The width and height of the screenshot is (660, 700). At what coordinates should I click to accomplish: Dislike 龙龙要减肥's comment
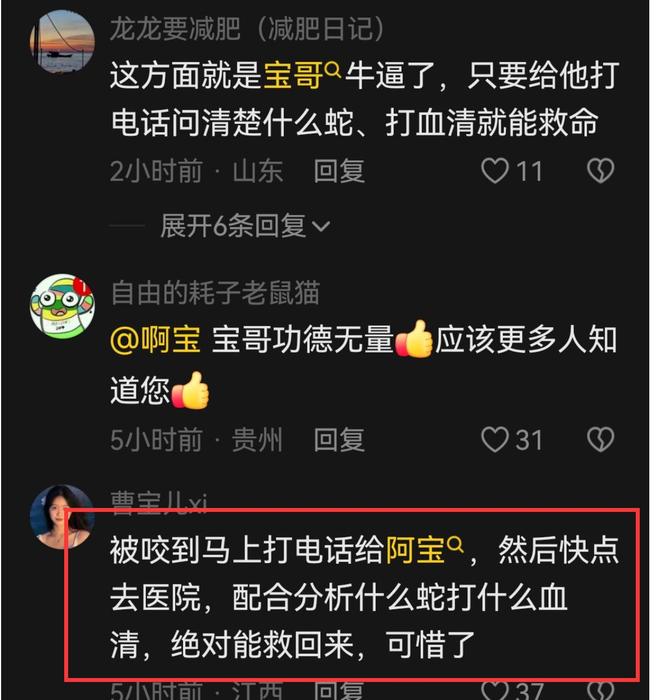coord(599,172)
